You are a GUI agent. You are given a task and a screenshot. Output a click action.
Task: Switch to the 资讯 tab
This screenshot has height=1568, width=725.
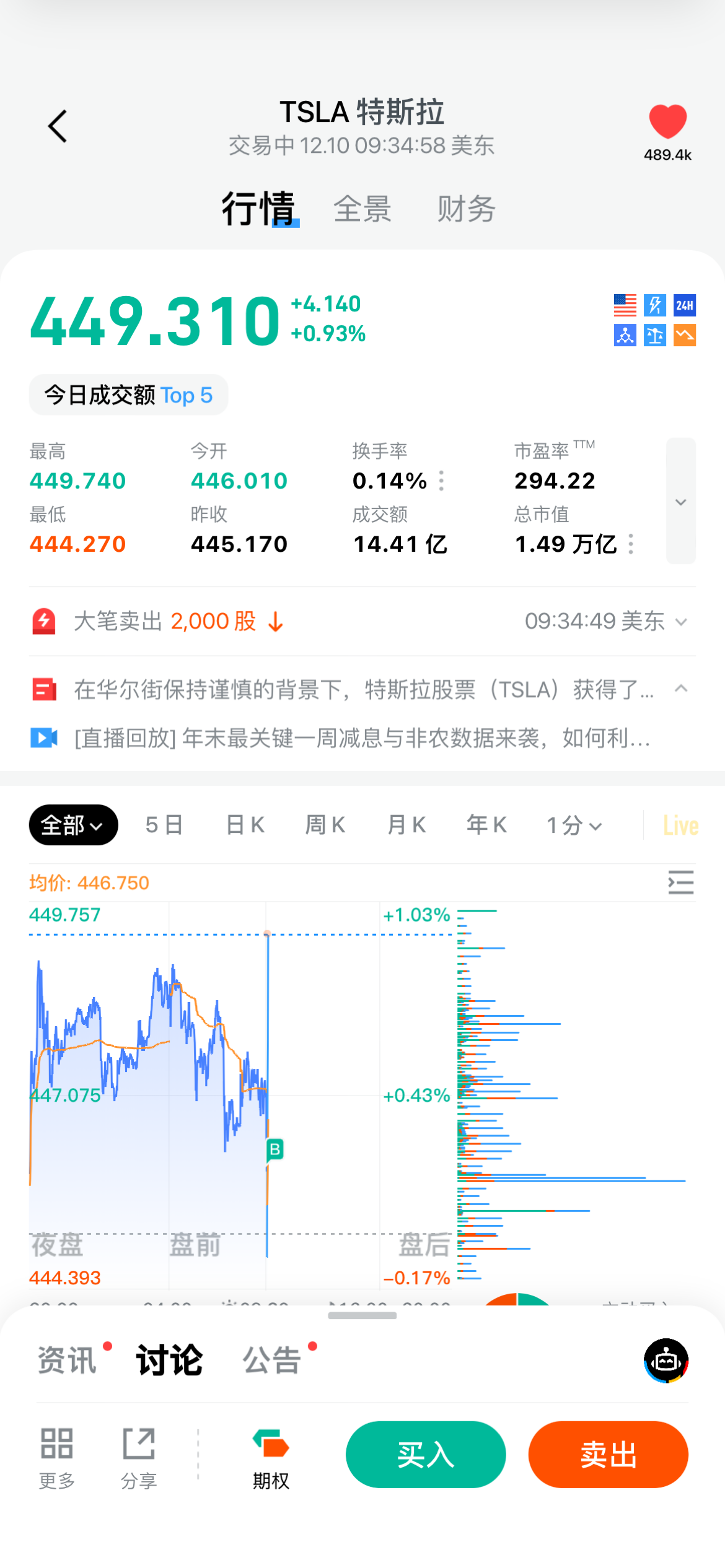point(68,1361)
